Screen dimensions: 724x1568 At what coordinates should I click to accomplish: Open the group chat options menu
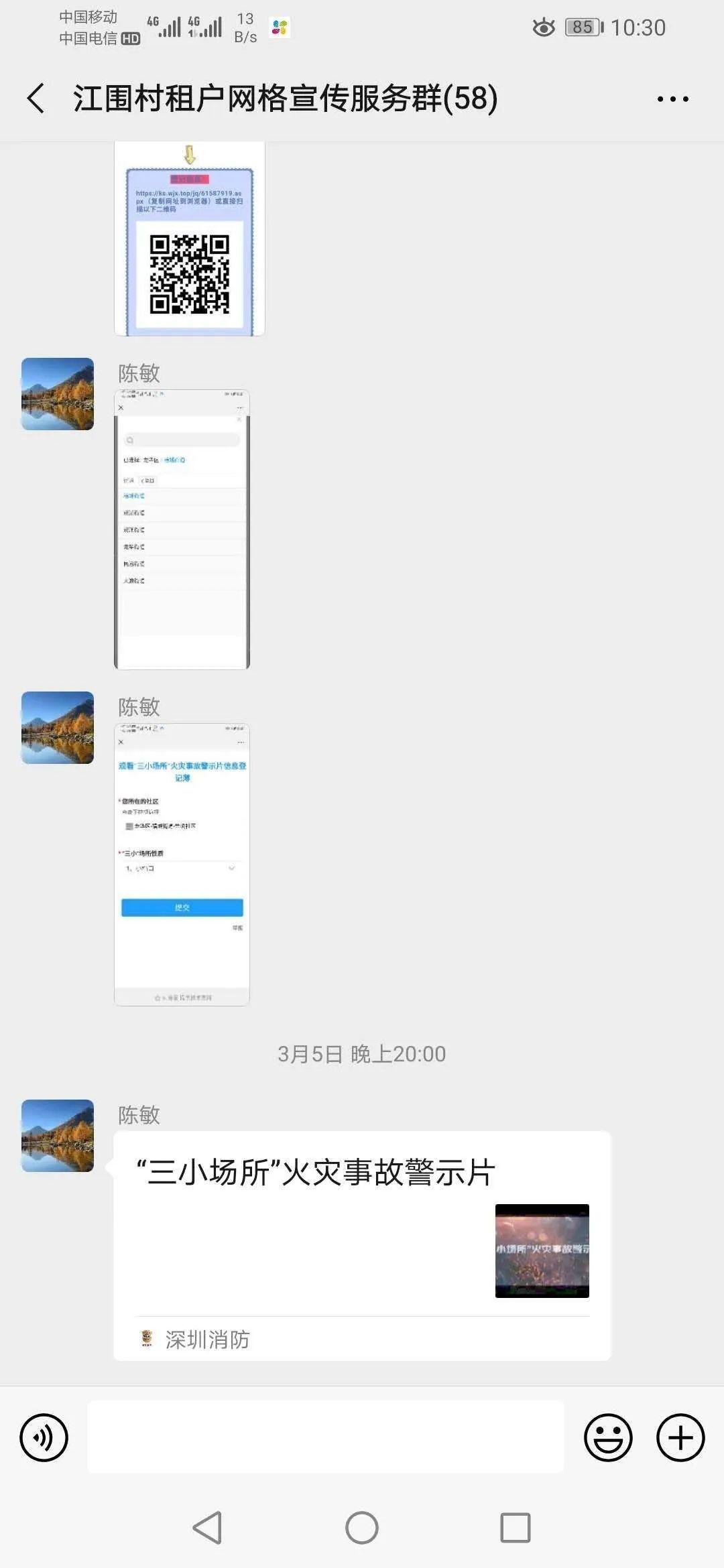672,99
